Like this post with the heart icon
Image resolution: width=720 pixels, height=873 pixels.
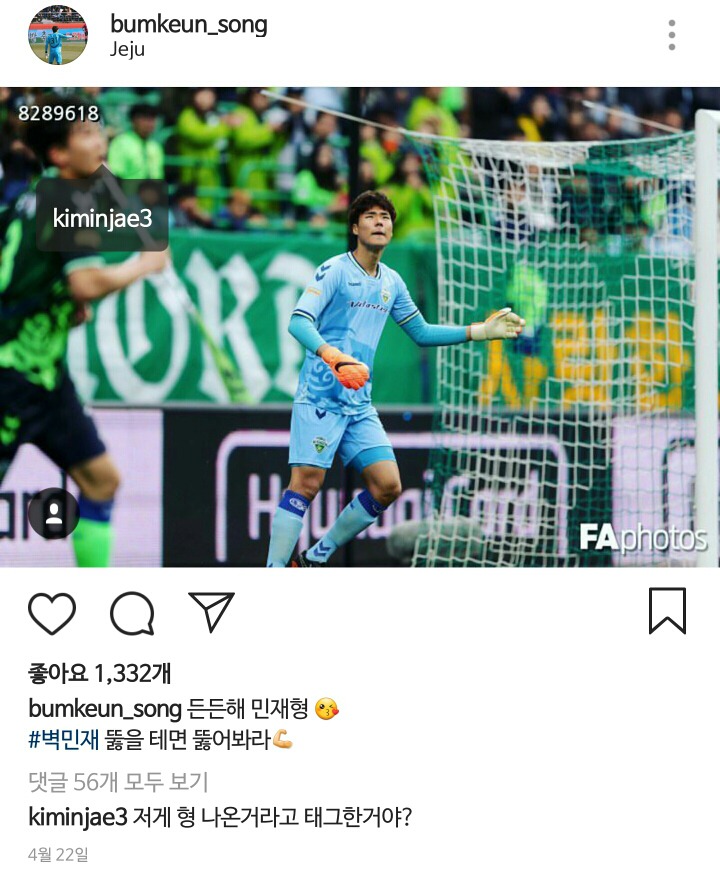coord(52,613)
